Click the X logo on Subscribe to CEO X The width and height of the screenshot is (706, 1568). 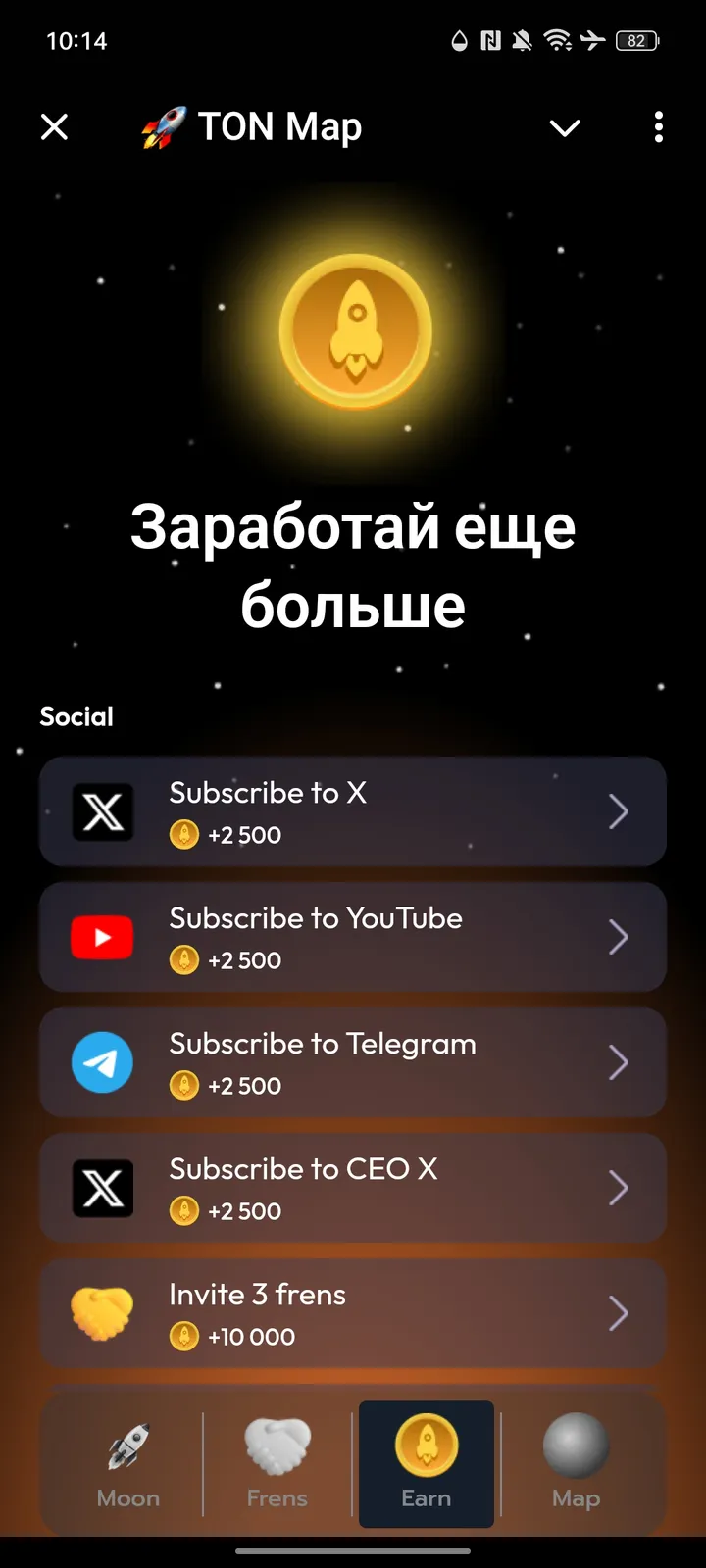tap(102, 1188)
